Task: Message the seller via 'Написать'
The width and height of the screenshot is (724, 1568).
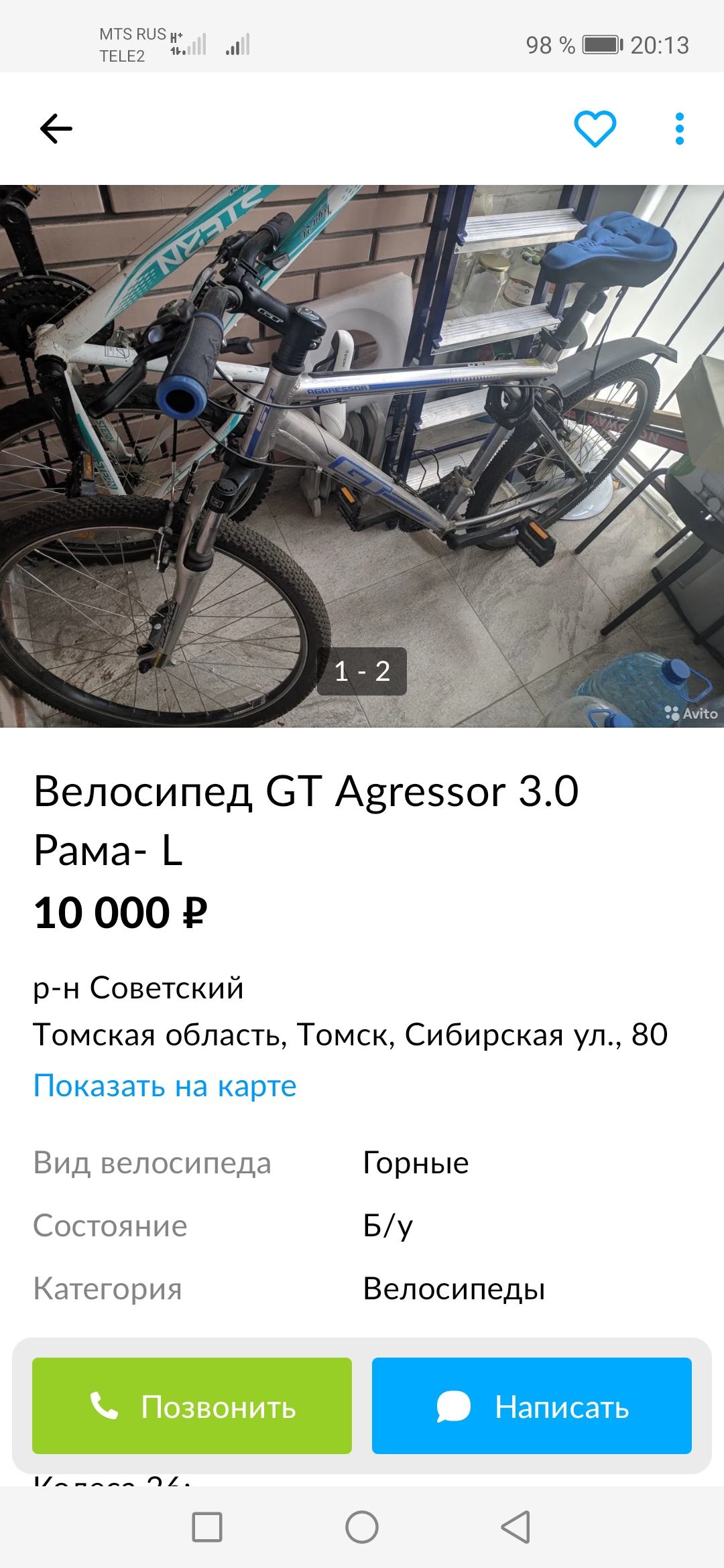Action: [x=532, y=1406]
